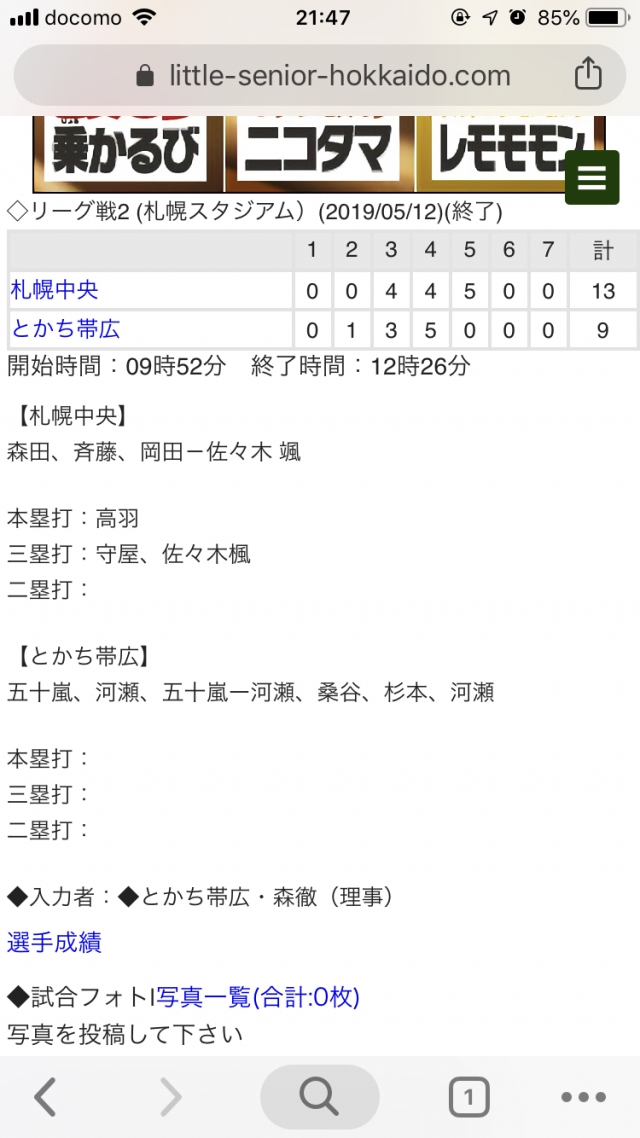Screen dimensions: 640x1138
Task: Open the browser's three-dot menu
Action: [584, 1097]
